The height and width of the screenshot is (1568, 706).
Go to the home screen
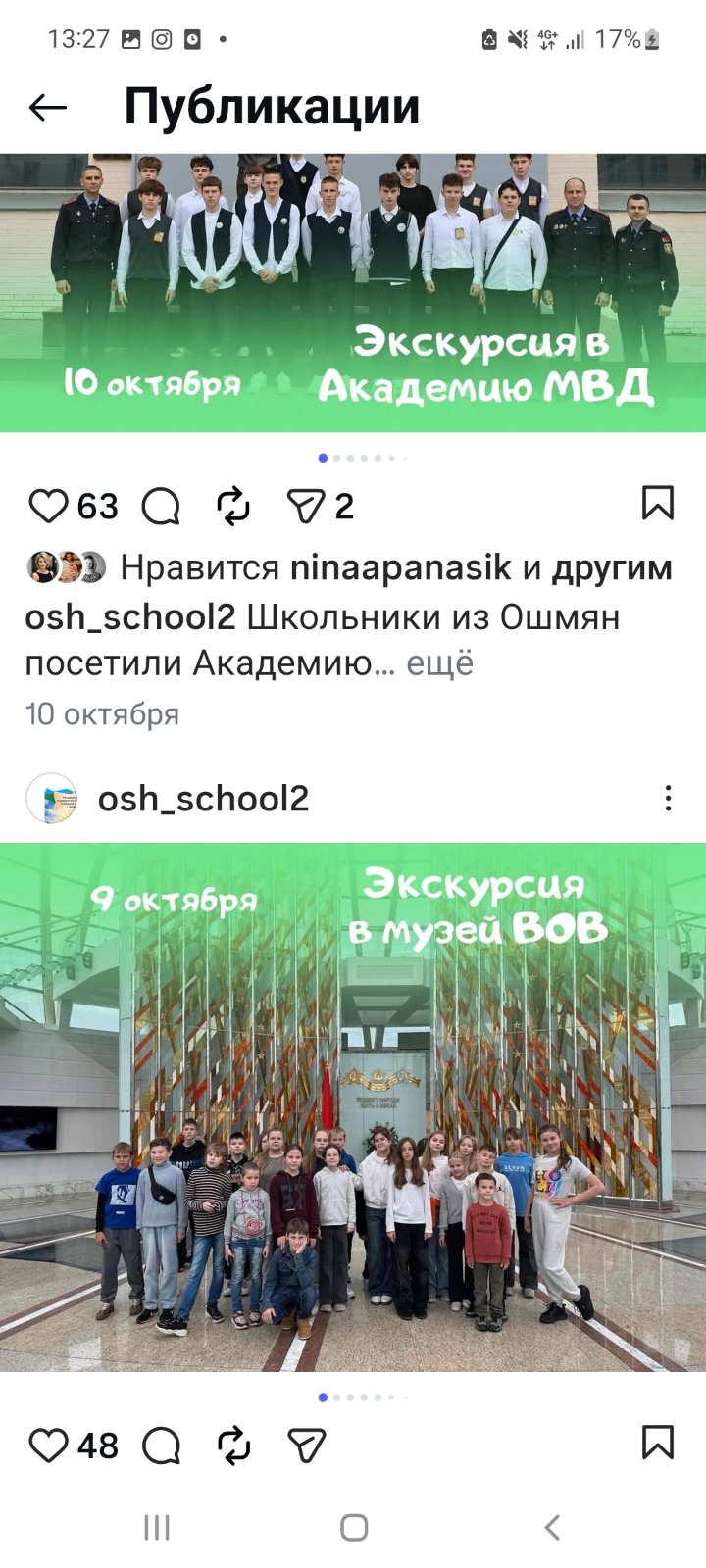pyautogui.click(x=353, y=1527)
